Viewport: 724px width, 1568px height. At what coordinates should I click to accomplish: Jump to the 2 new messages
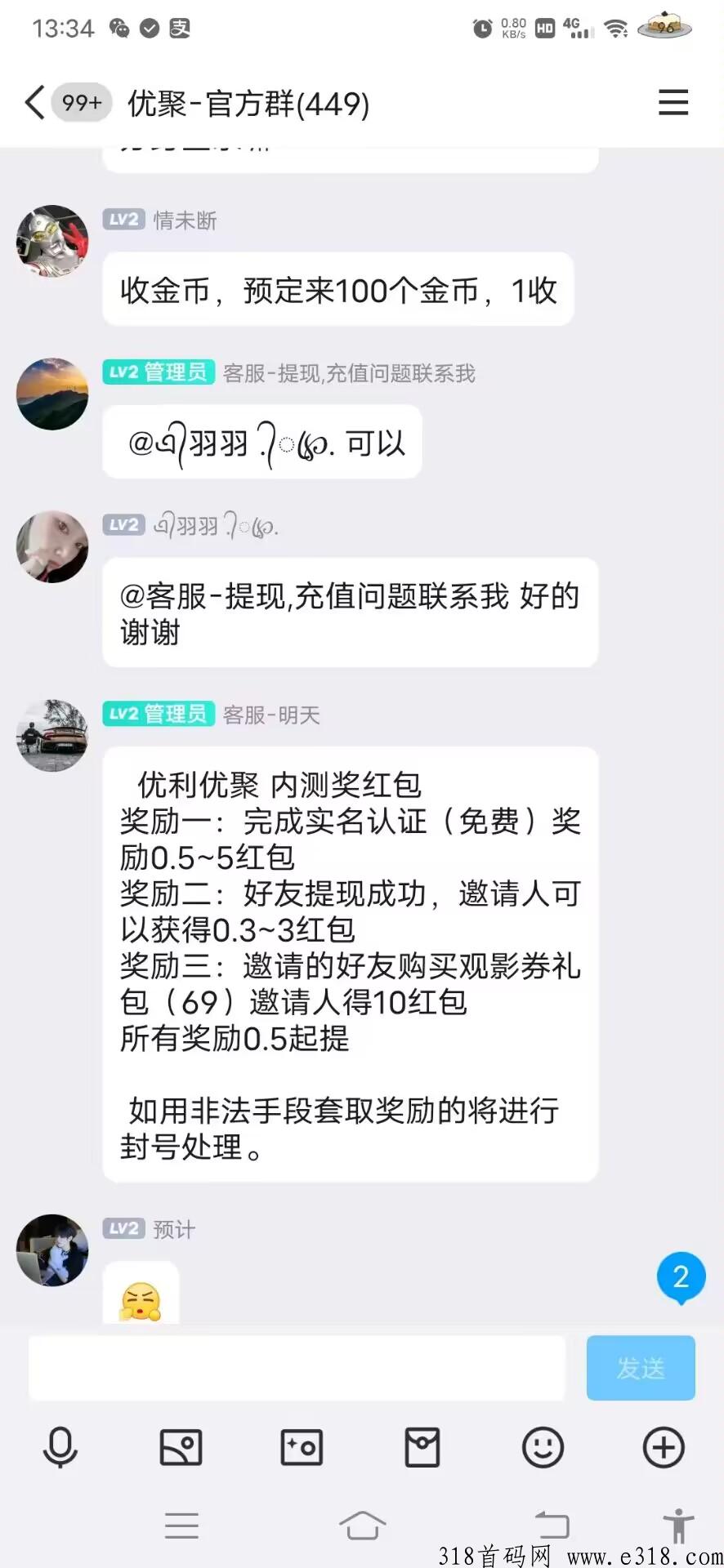coord(681,1276)
